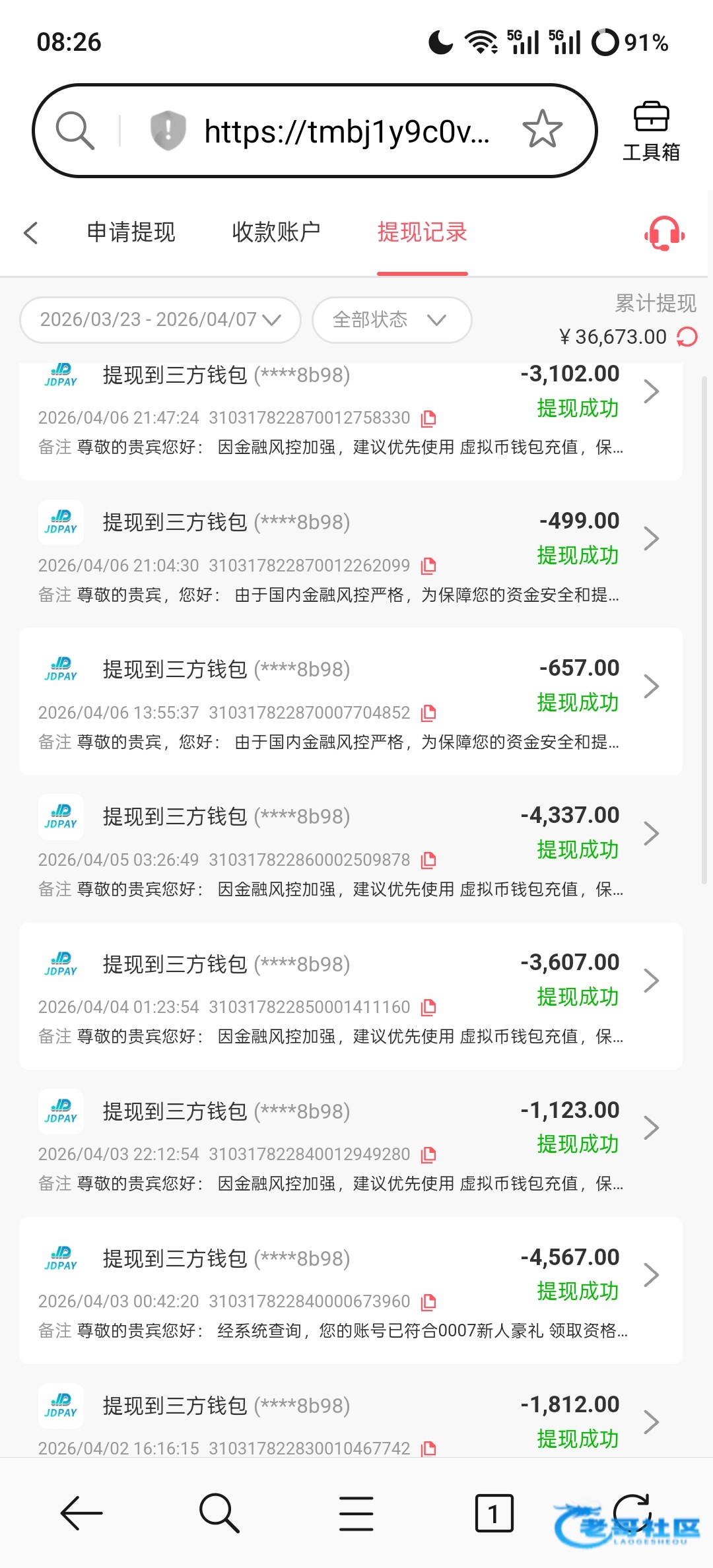Copy order number 3103178228700012262099
Viewport: 713px width, 1568px height.
429,566
